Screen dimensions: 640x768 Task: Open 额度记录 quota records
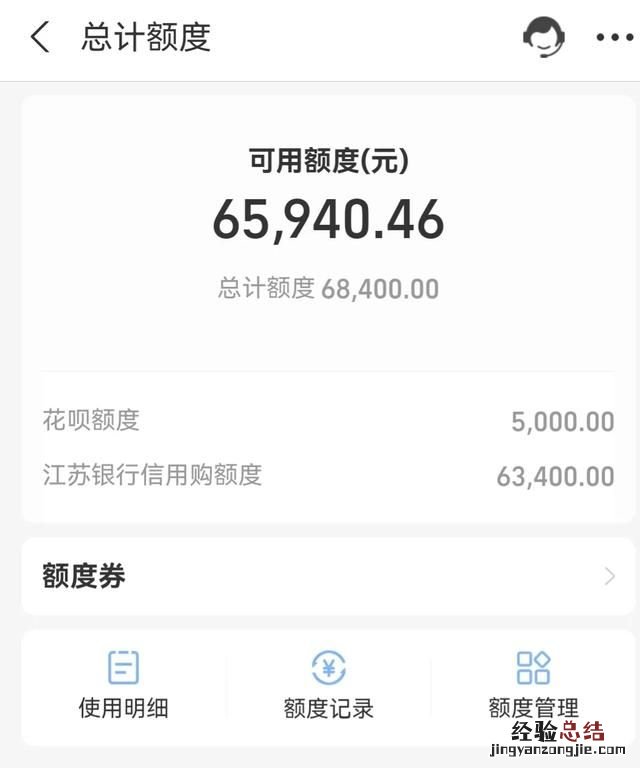(x=328, y=685)
